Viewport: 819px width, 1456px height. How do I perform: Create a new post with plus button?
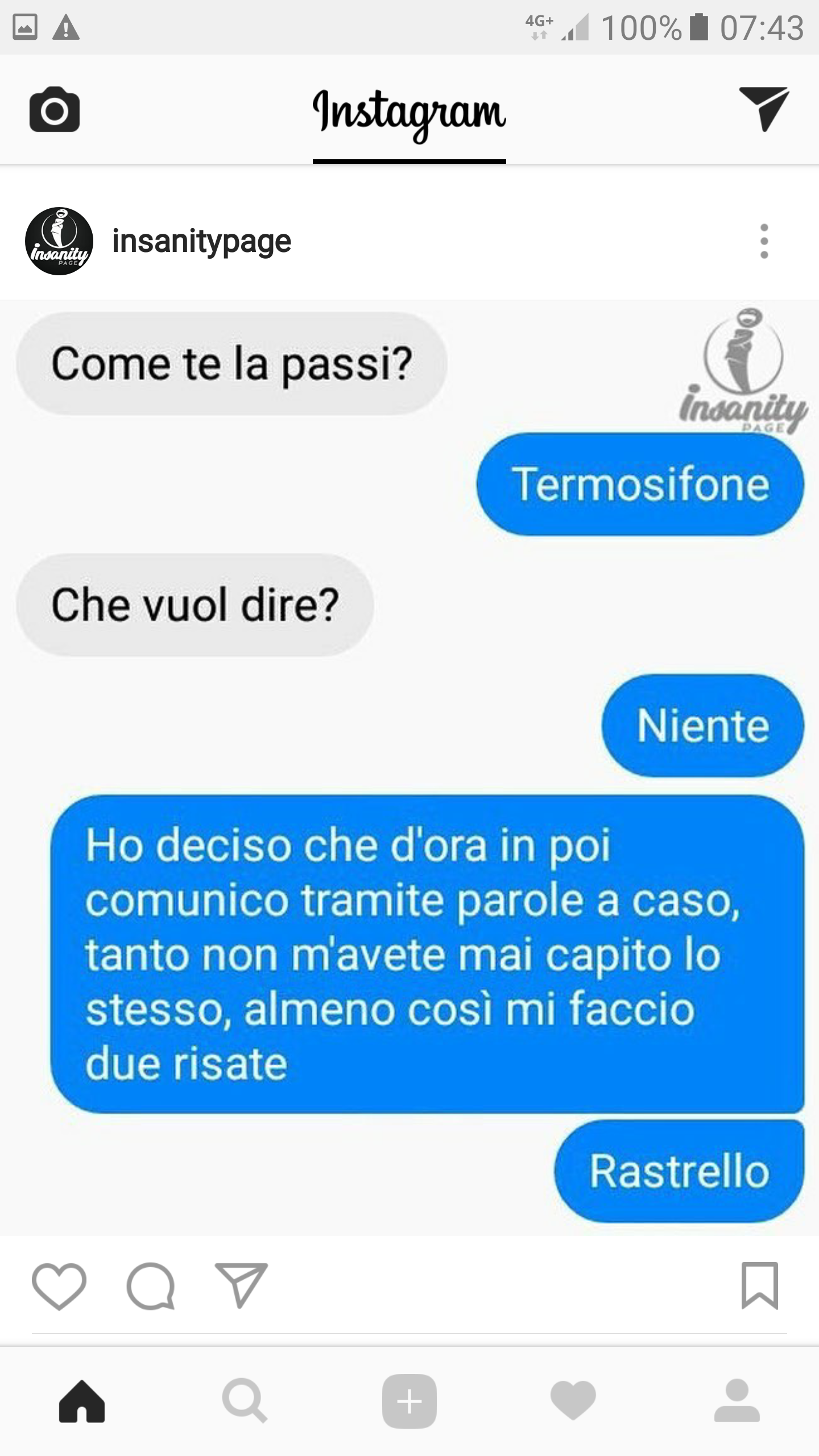(x=409, y=1401)
